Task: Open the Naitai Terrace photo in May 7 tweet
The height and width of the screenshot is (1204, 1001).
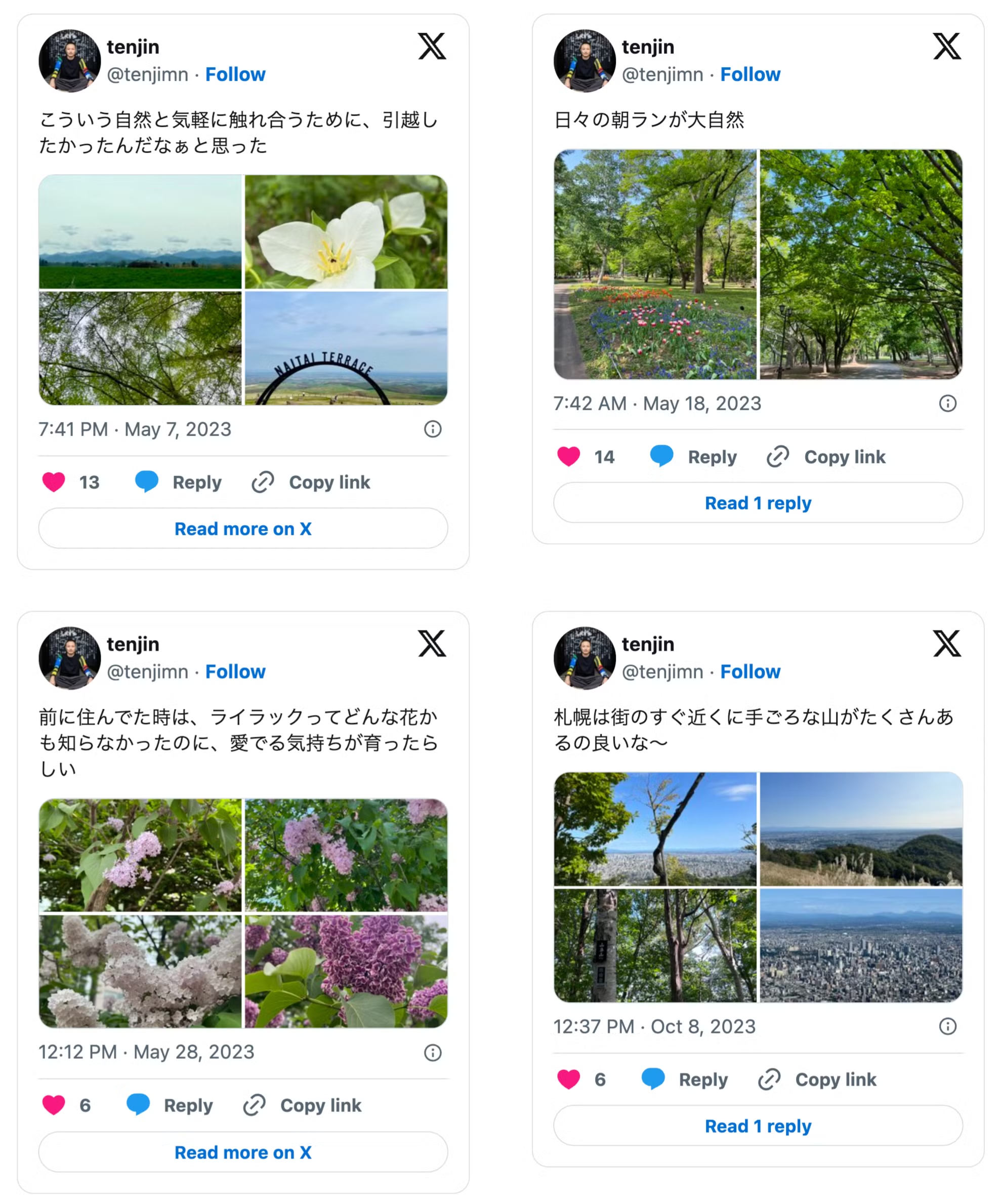Action: [x=346, y=348]
